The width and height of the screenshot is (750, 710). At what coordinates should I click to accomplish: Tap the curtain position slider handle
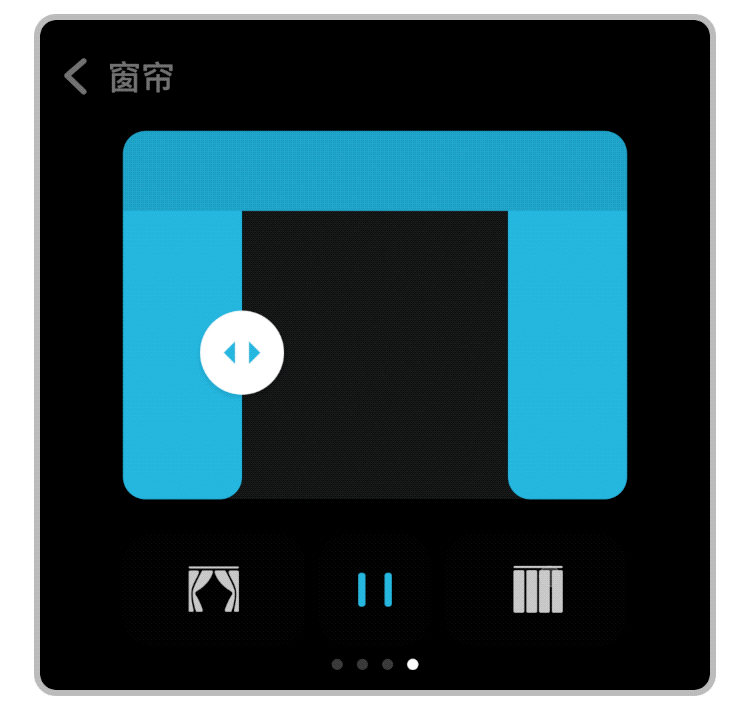(242, 353)
